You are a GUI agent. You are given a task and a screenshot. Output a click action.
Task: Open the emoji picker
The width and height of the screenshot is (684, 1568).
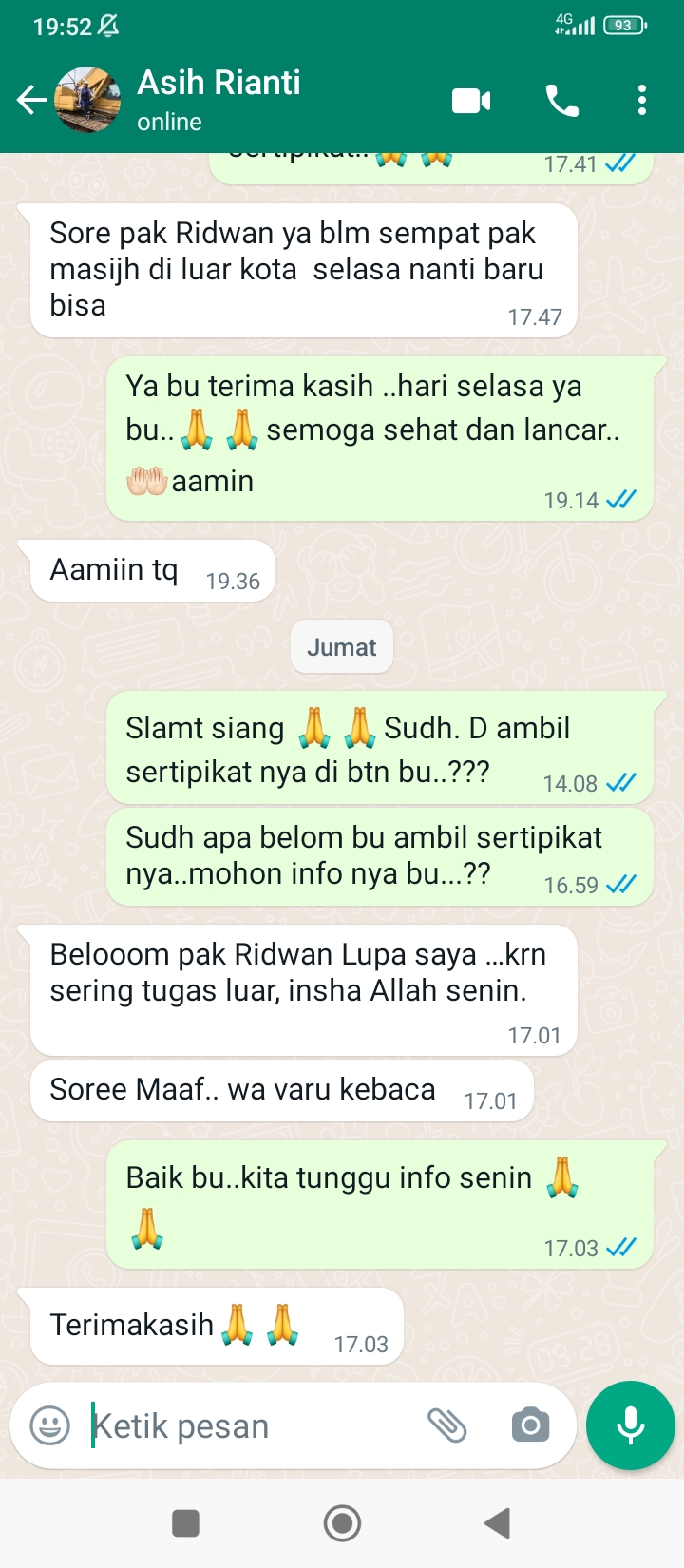pos(49,1425)
